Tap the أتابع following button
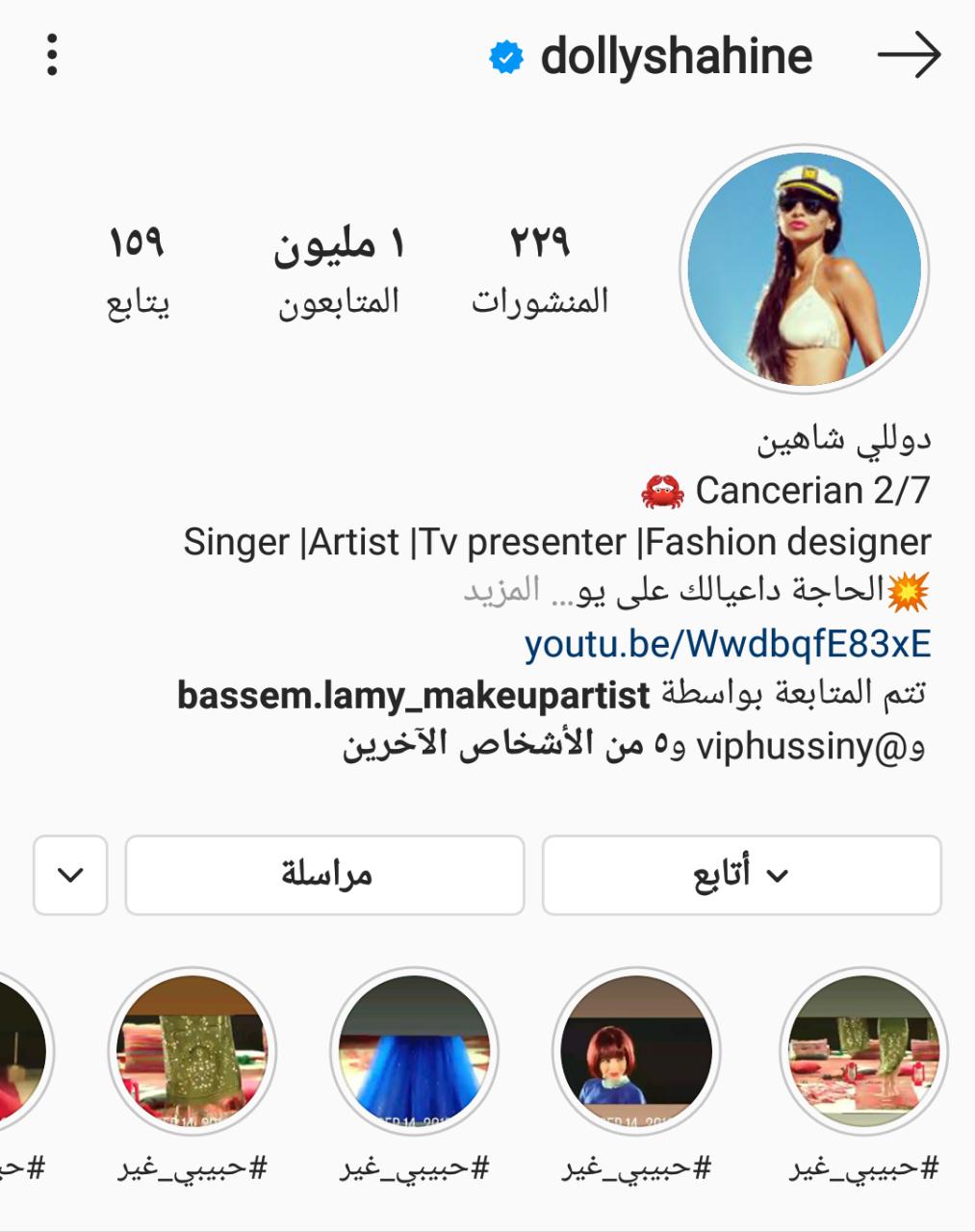Viewport: 975px width, 1232px height. point(741,875)
